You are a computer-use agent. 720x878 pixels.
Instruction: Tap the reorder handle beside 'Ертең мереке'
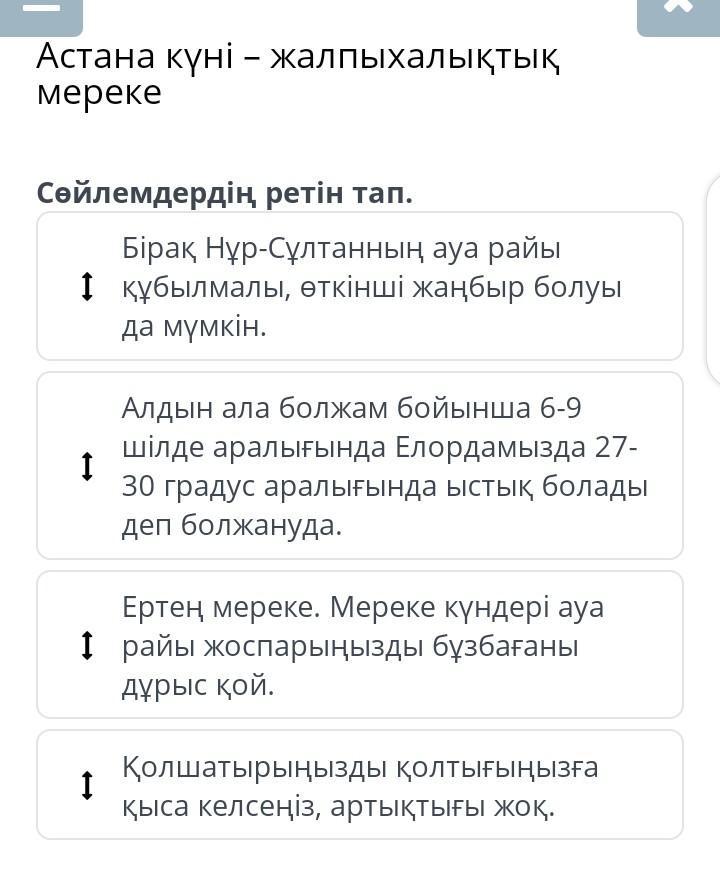click(87, 646)
